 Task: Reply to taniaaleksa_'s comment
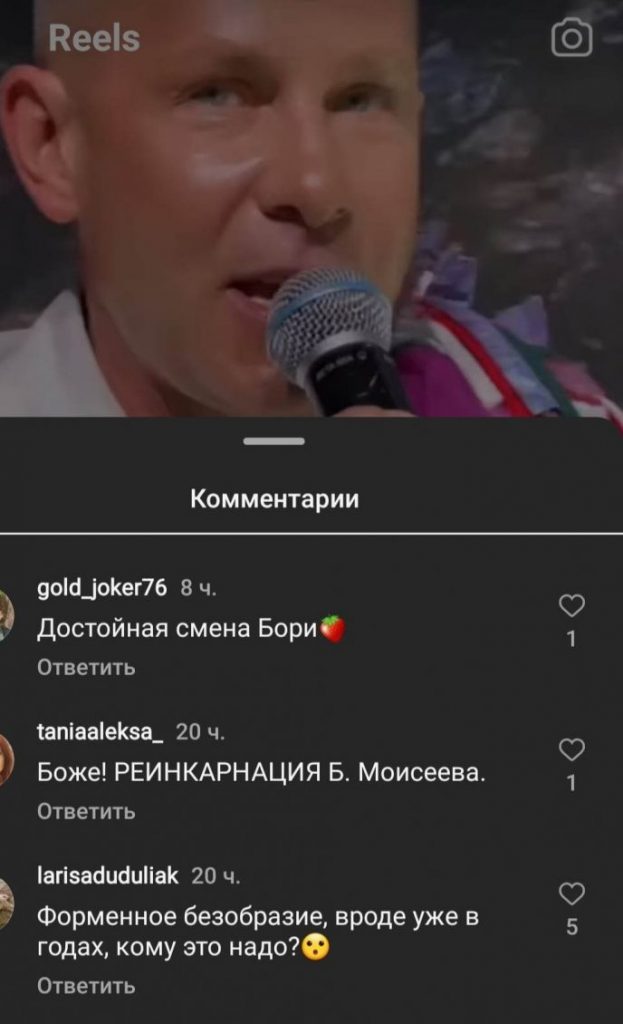click(x=86, y=811)
